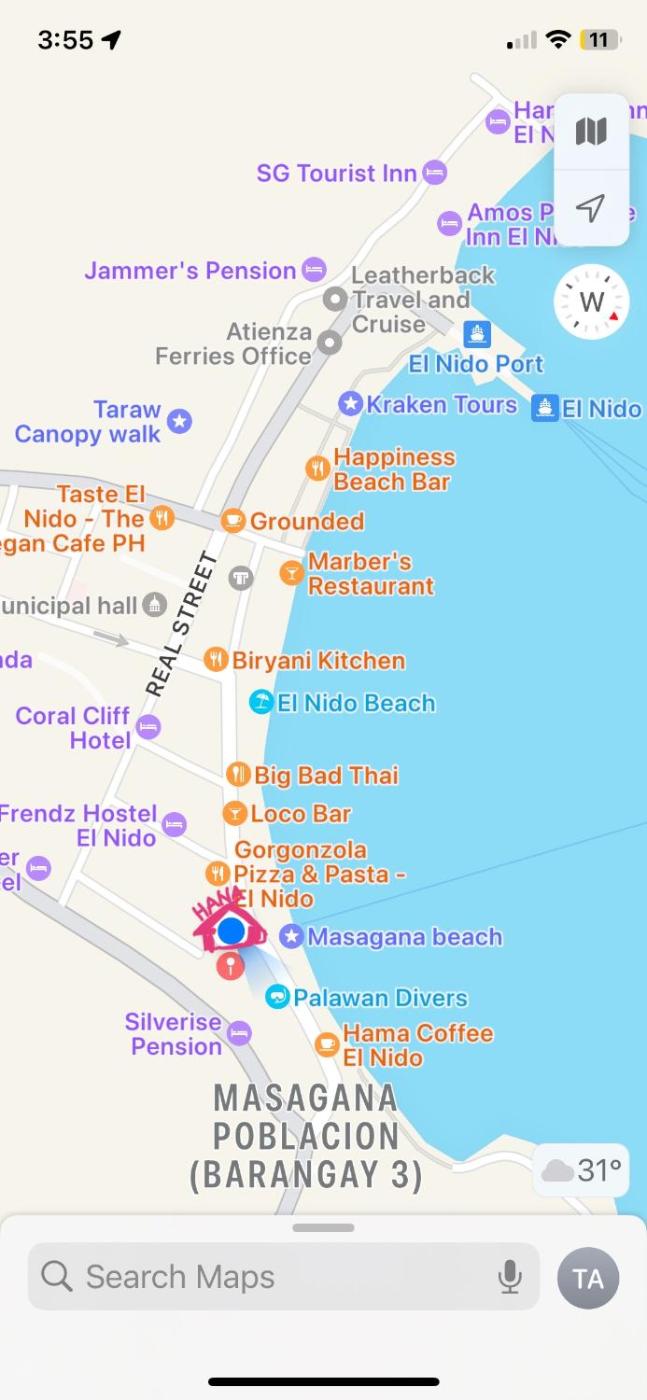This screenshot has height=1400, width=647.
Task: Tap the microphone for voice search
Action: pyautogui.click(x=510, y=1276)
